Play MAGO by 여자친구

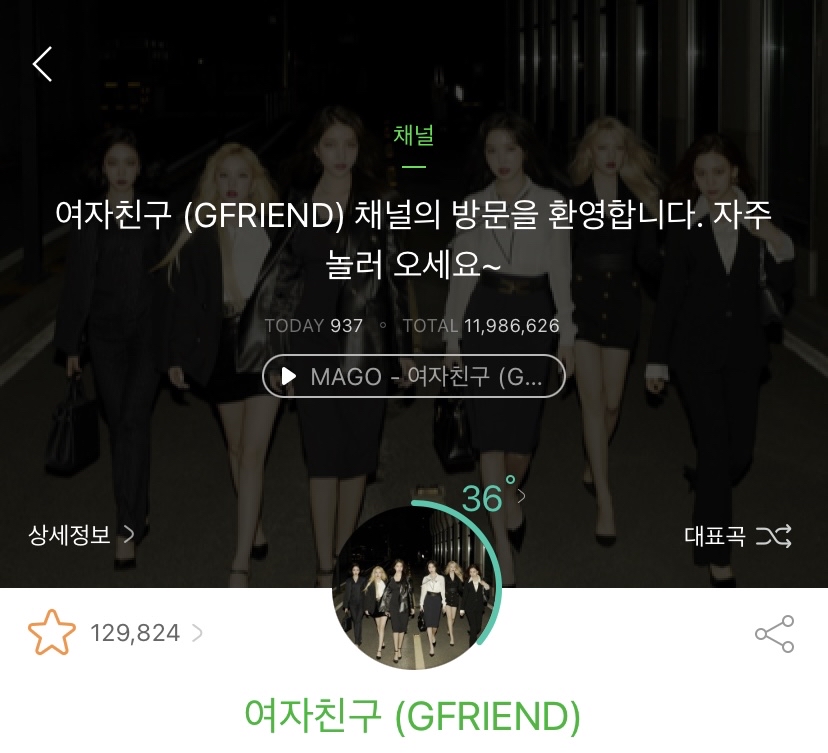pyautogui.click(x=413, y=376)
